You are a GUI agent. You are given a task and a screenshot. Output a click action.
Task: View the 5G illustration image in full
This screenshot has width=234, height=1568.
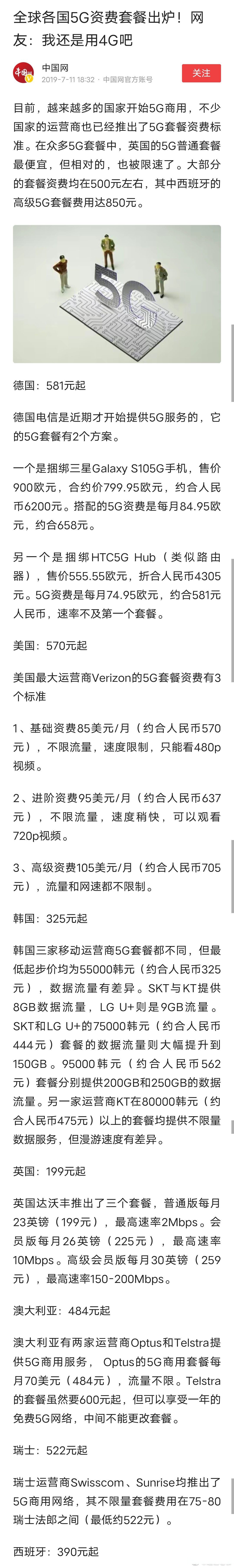117,294
